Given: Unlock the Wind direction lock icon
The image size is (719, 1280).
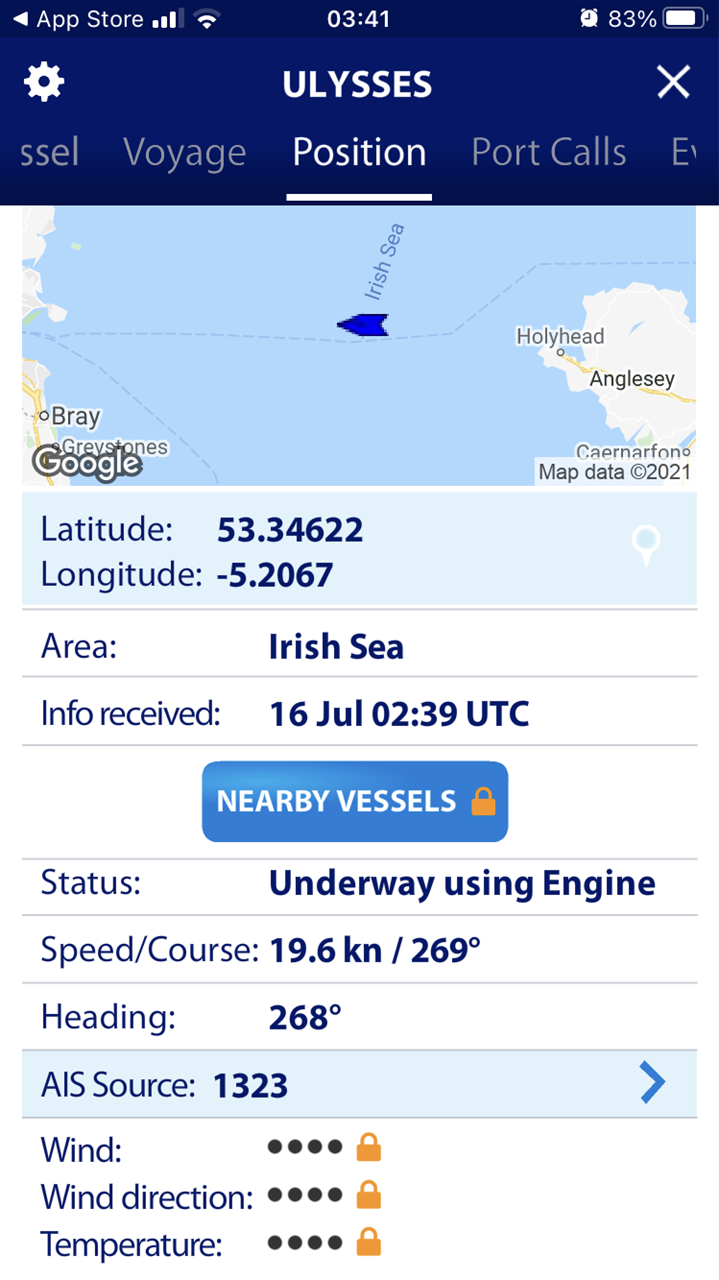Looking at the screenshot, I should click(x=369, y=1194).
